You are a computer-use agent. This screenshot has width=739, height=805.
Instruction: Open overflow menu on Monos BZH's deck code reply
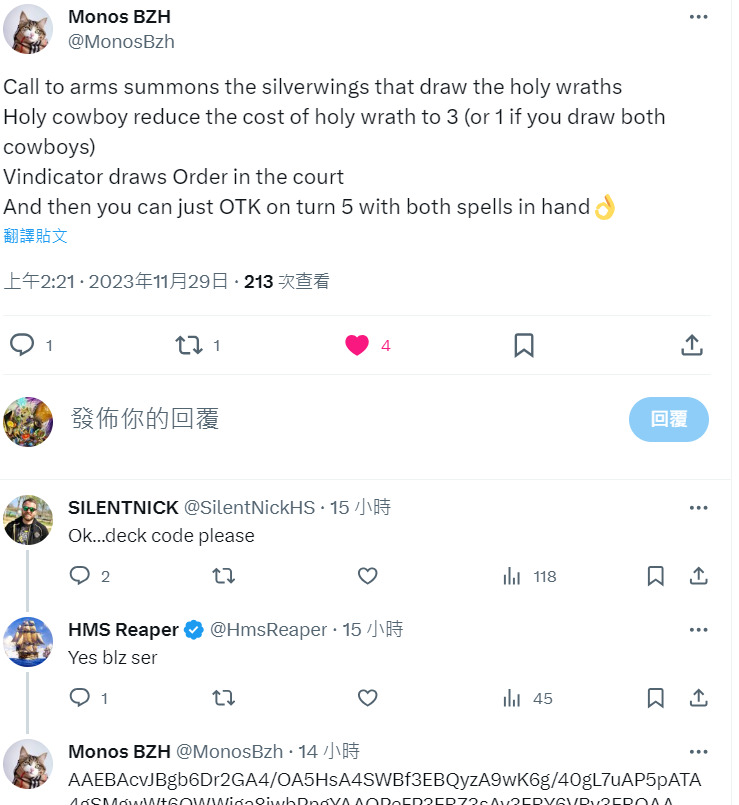(699, 752)
